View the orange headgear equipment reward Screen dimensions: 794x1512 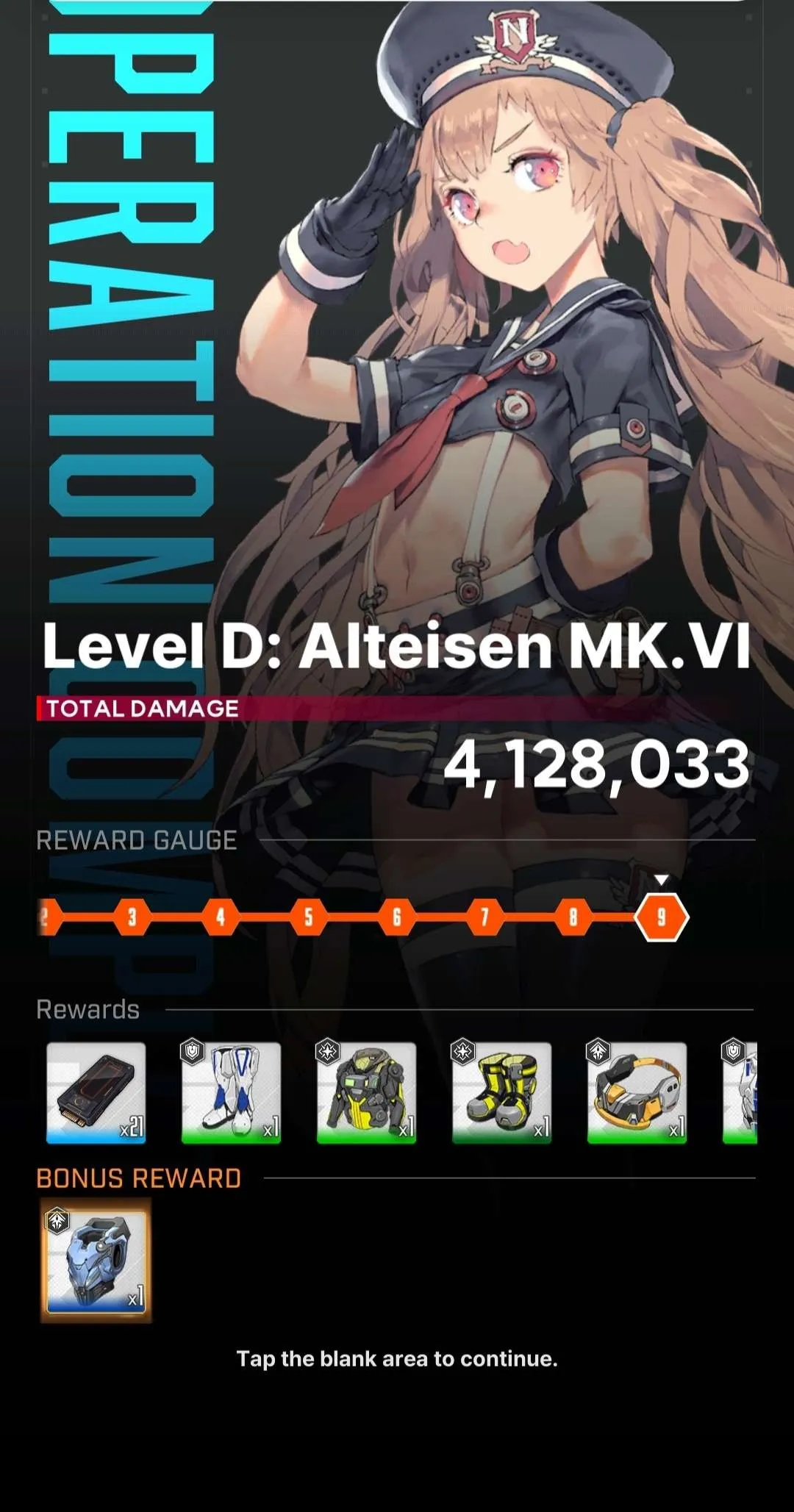pos(637,1092)
